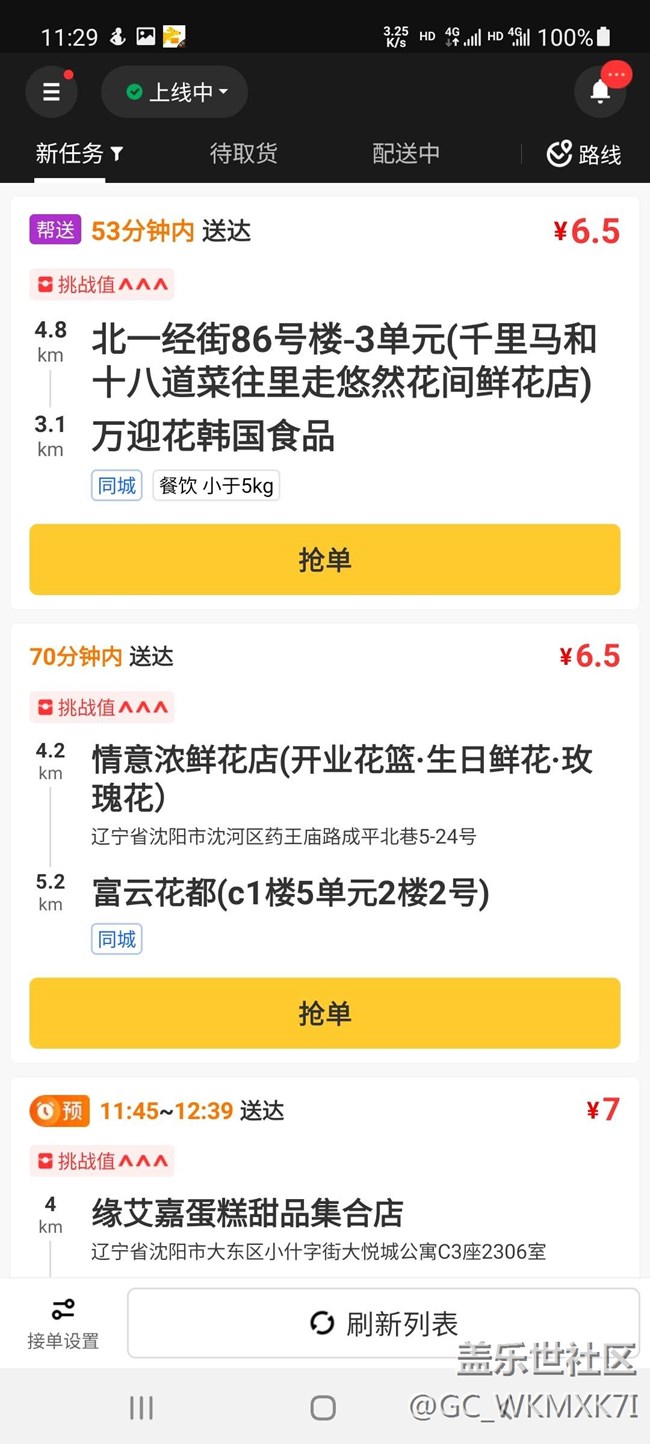Open the 北一经街86号楼 order card

(x=325, y=403)
